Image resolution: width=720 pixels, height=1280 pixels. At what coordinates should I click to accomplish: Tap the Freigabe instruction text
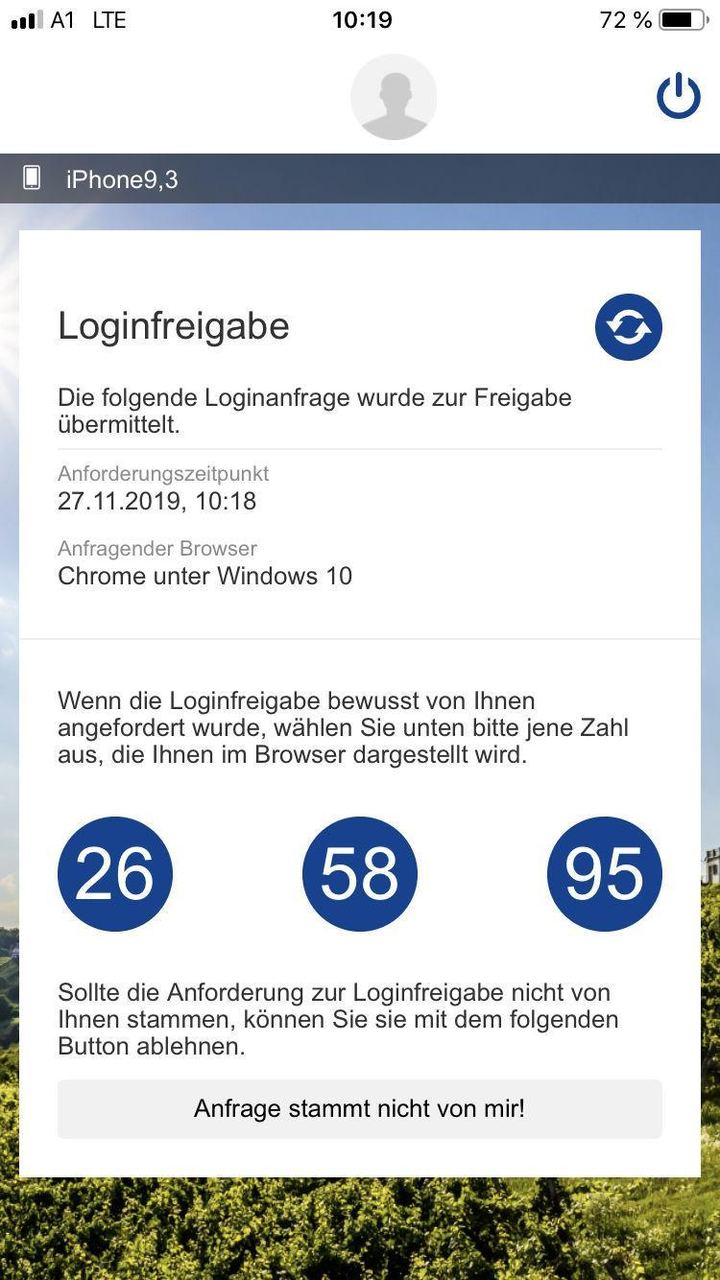coord(316,410)
